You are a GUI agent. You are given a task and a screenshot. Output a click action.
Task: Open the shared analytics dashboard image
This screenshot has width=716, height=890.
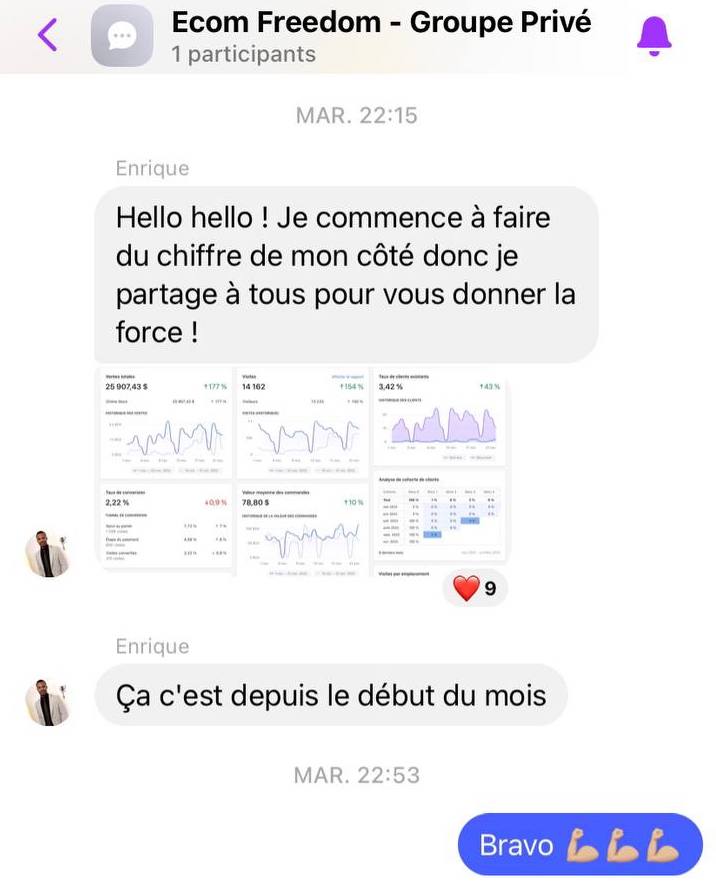[305, 472]
